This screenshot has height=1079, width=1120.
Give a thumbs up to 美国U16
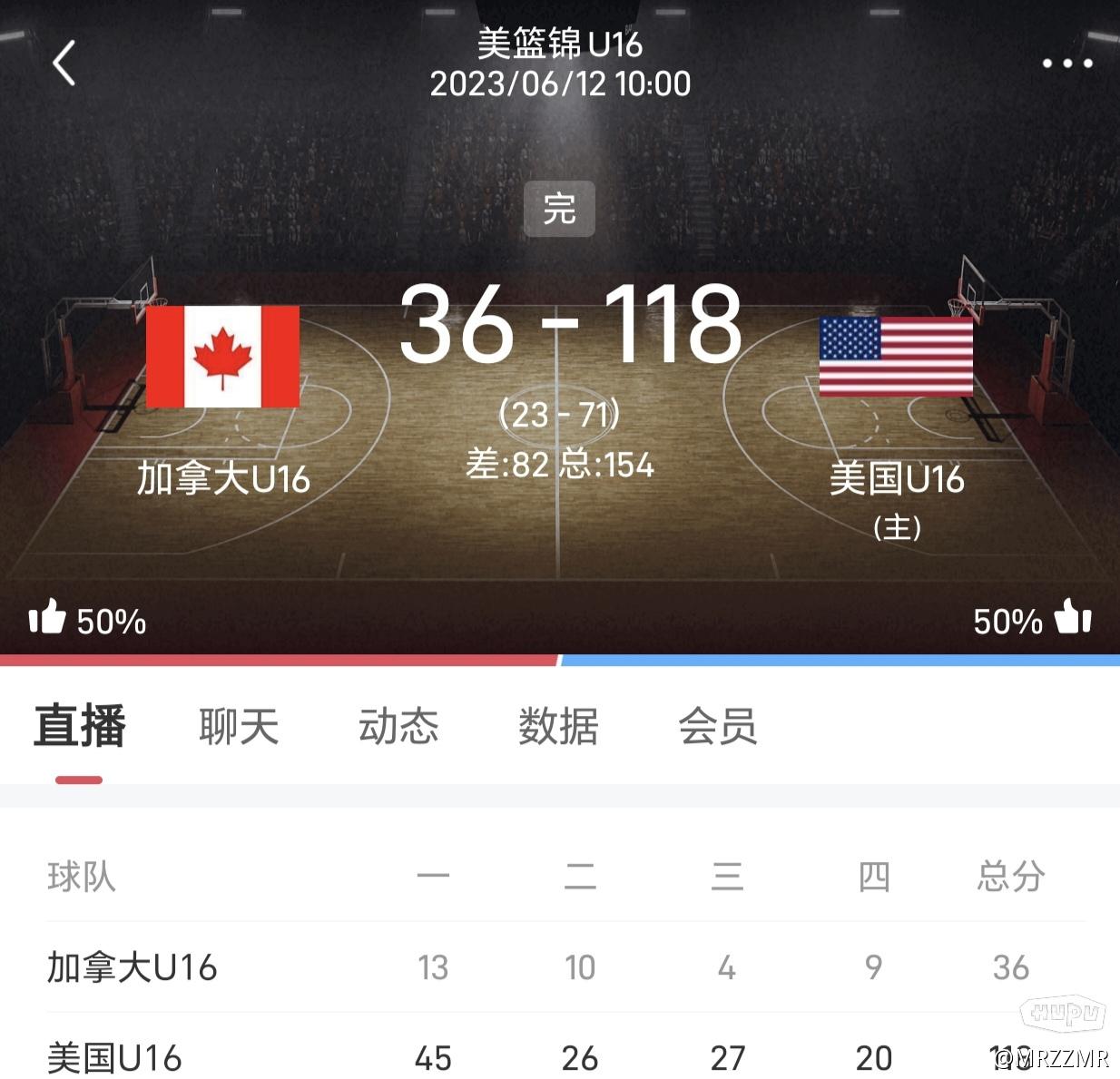click(1072, 618)
